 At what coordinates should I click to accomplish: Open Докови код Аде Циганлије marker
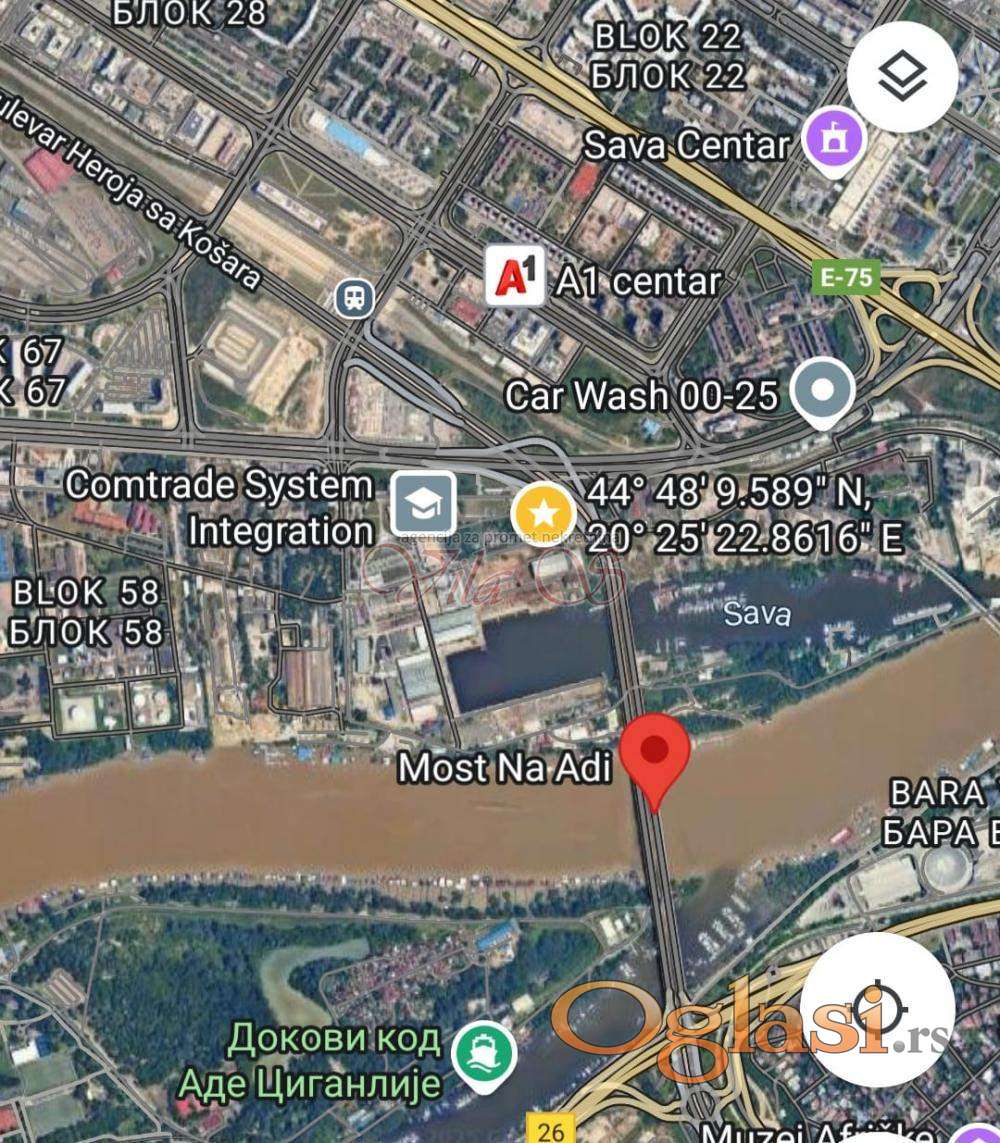(x=484, y=1054)
